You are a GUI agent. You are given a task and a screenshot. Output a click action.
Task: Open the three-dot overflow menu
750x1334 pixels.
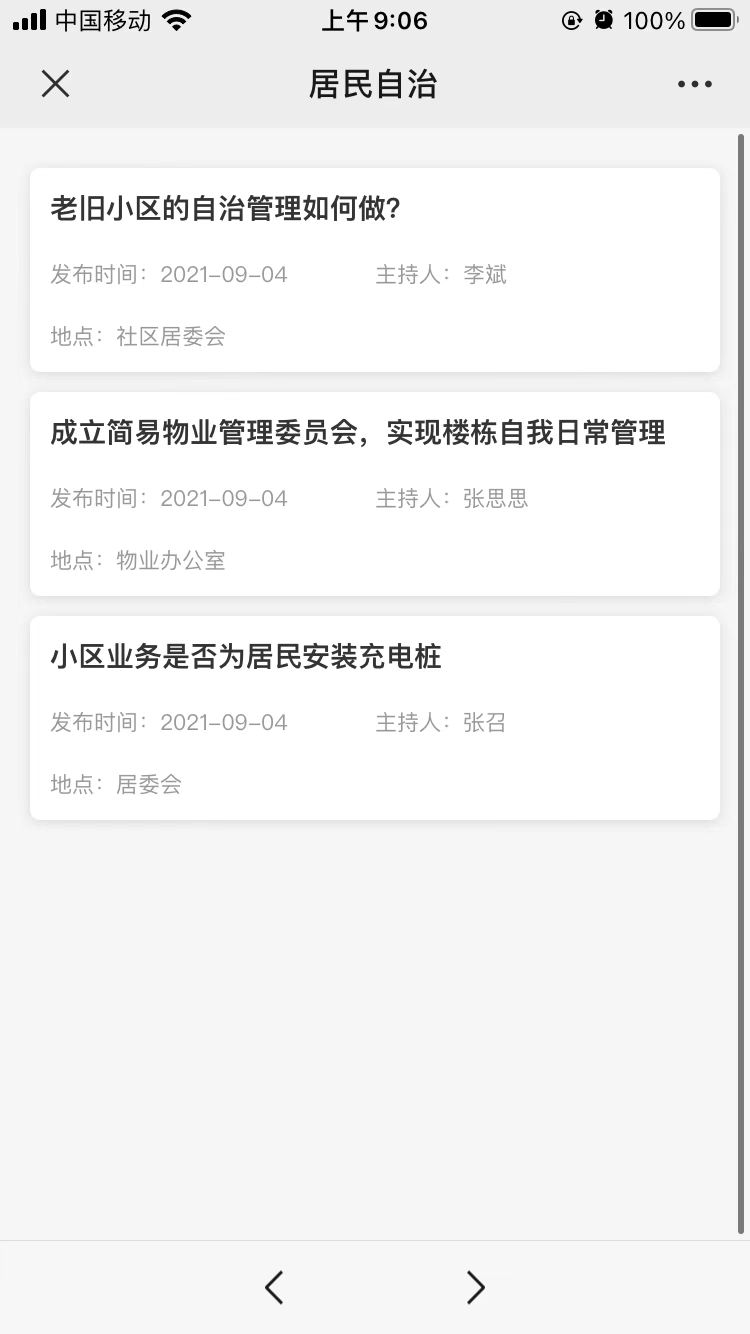[x=694, y=85]
